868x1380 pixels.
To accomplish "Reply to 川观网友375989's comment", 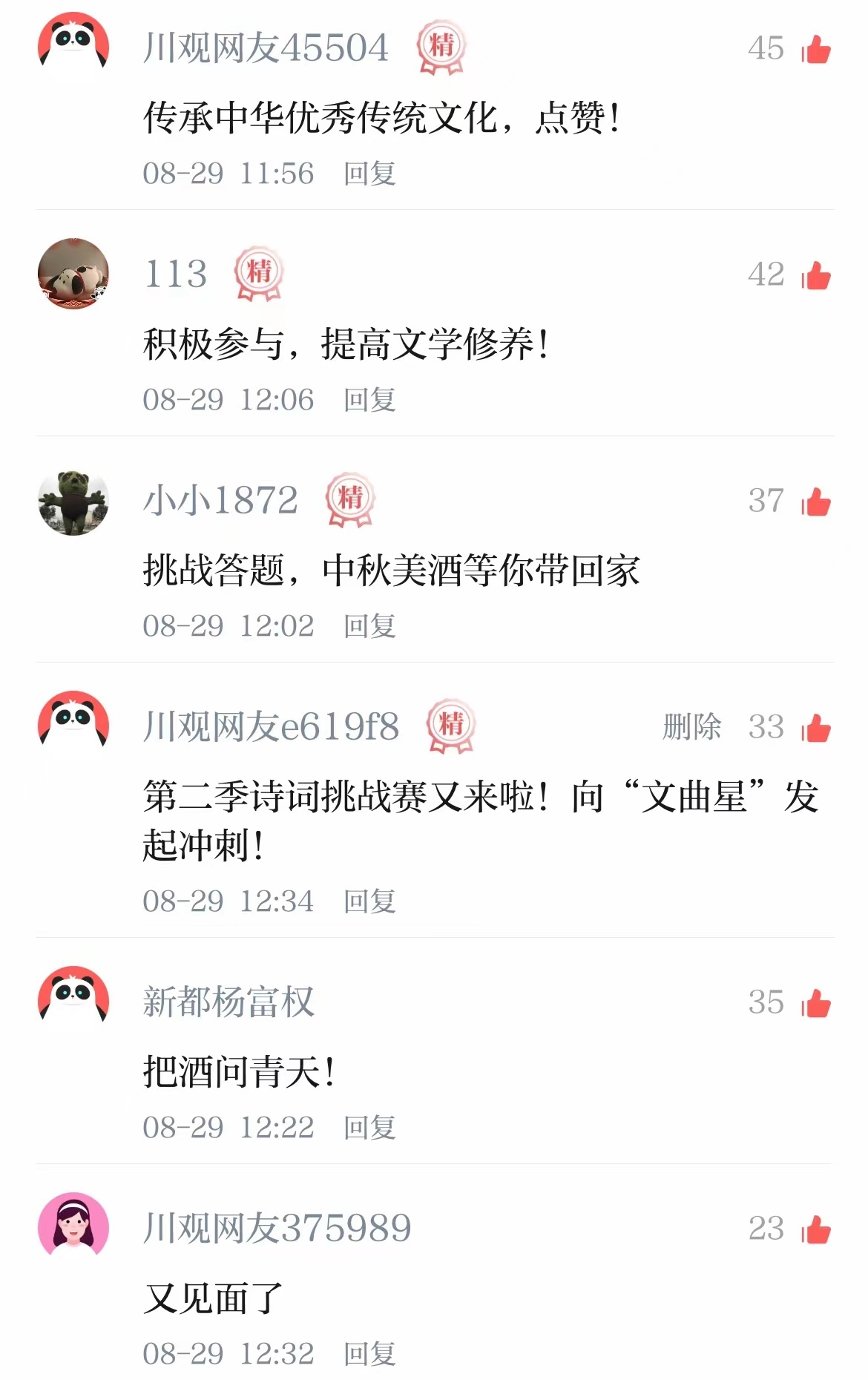I will (369, 1354).
